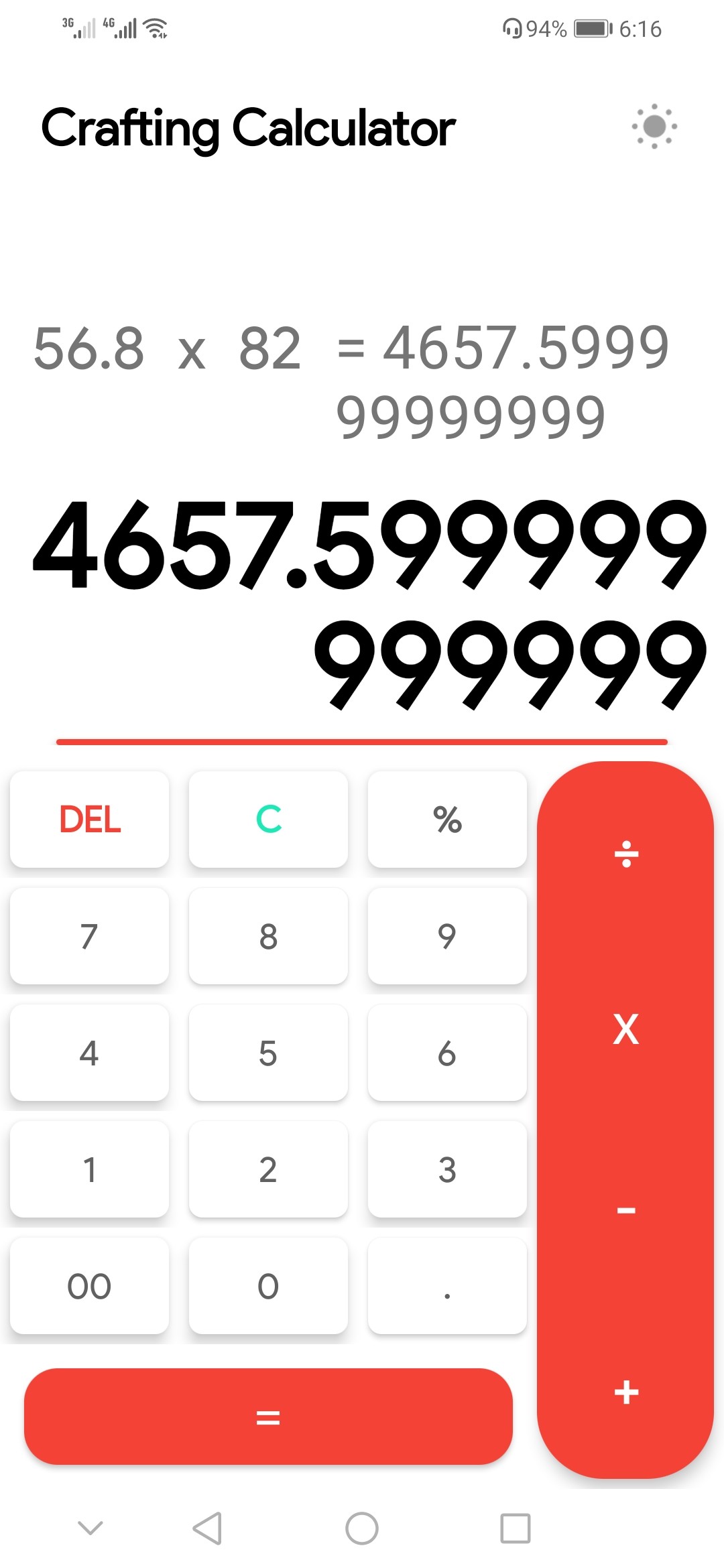The width and height of the screenshot is (724, 1568).
Task: Tap the percent key
Action: tap(447, 819)
